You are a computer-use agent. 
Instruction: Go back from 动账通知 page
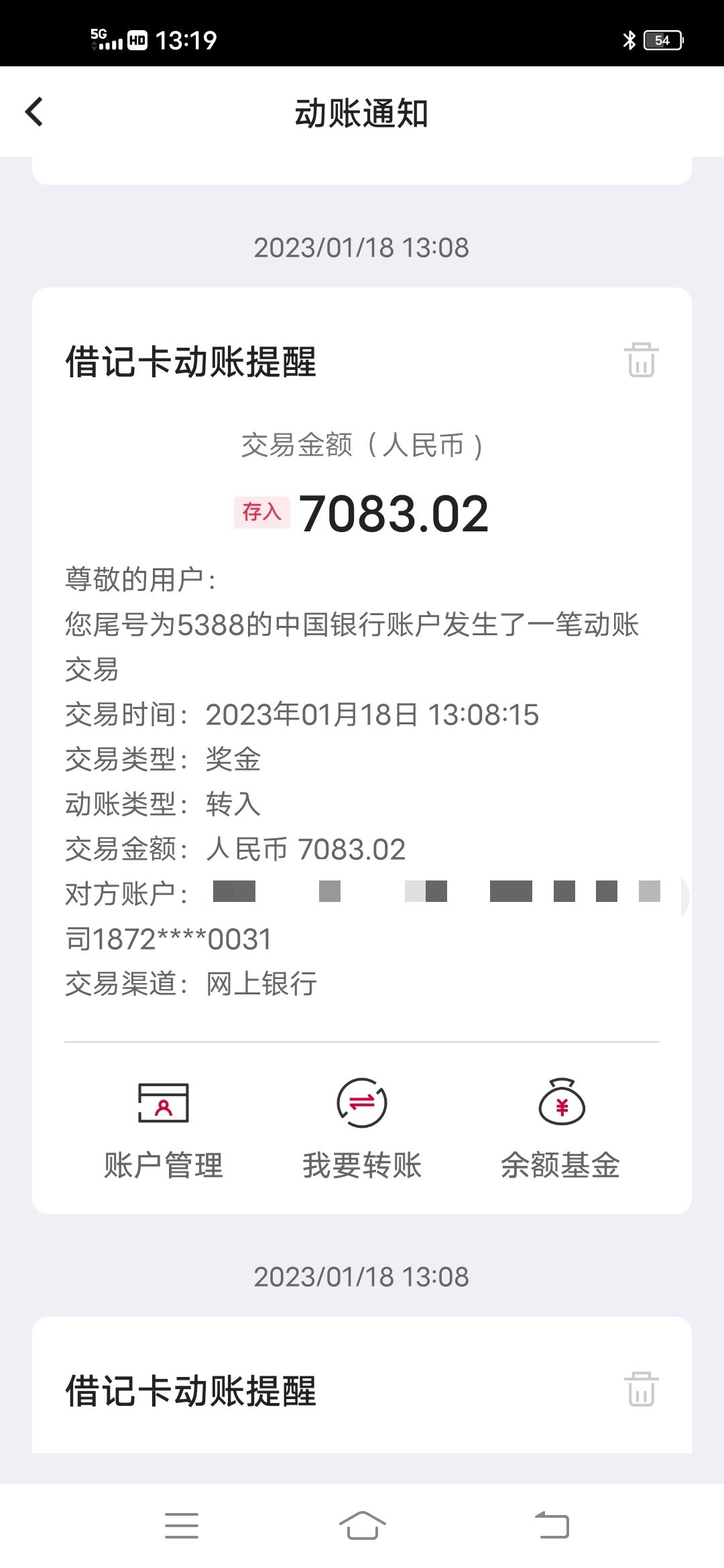click(x=35, y=112)
